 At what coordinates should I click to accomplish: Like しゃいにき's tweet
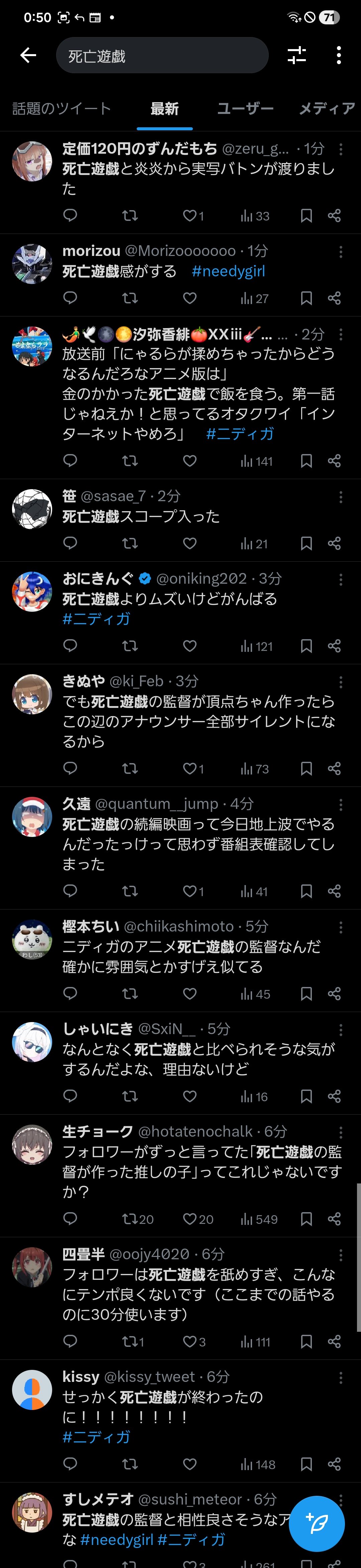190,1096
